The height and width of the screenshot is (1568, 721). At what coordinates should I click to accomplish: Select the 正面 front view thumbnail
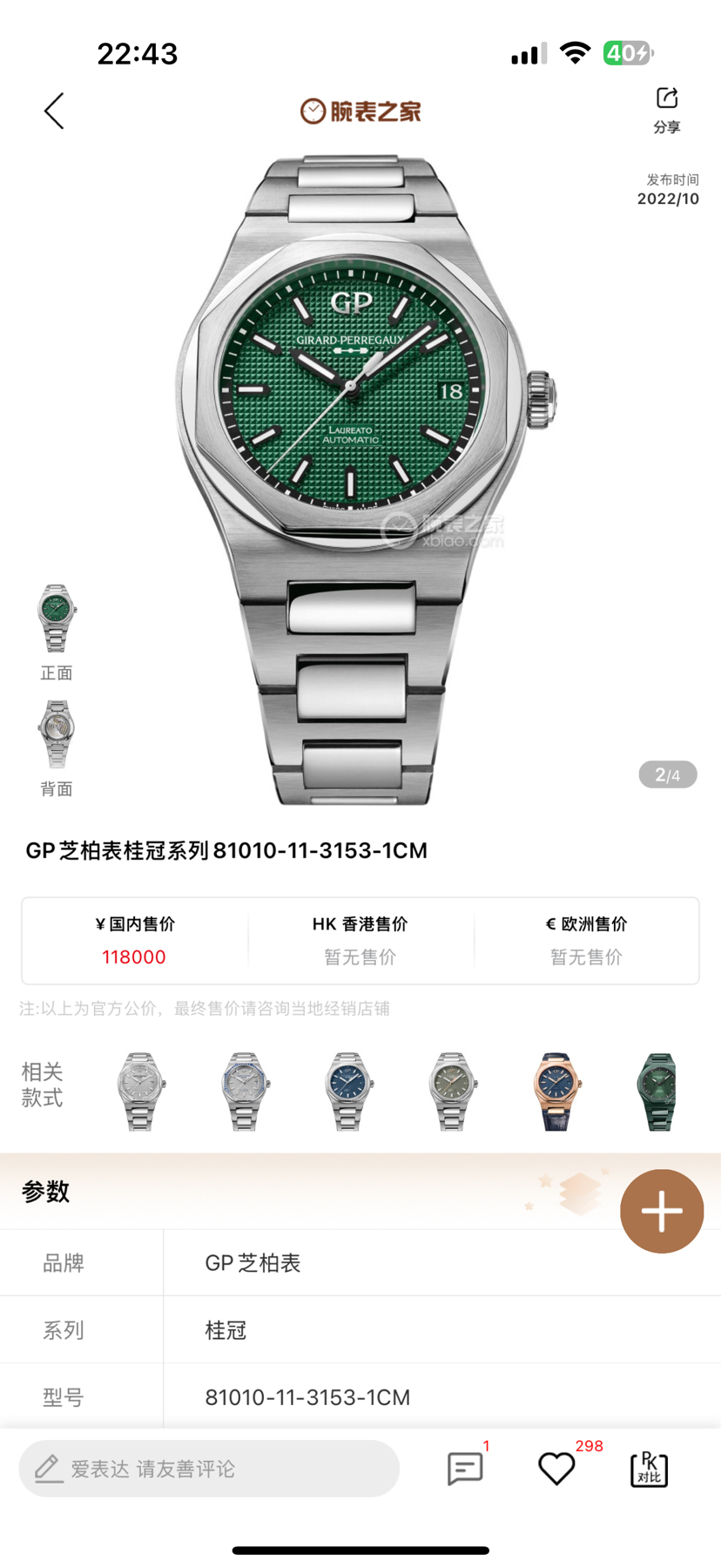(x=57, y=619)
